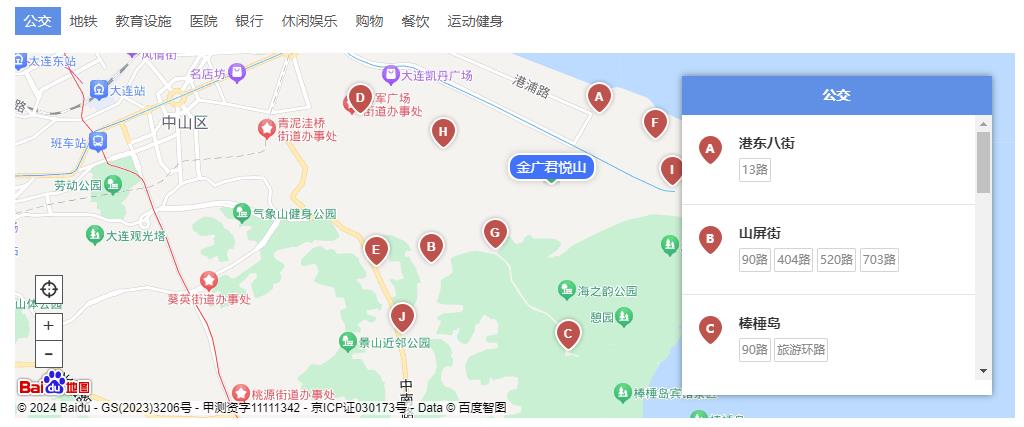The image size is (1024, 427).
Task: Tap map marker H
Action: [443, 130]
